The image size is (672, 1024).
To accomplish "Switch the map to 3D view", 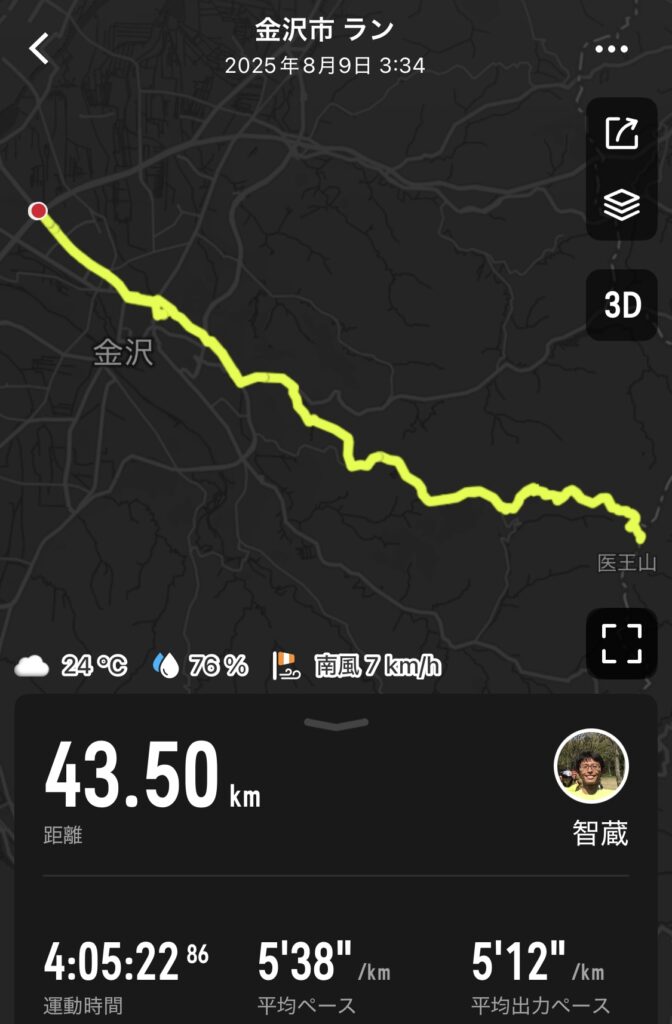I will pyautogui.click(x=621, y=305).
